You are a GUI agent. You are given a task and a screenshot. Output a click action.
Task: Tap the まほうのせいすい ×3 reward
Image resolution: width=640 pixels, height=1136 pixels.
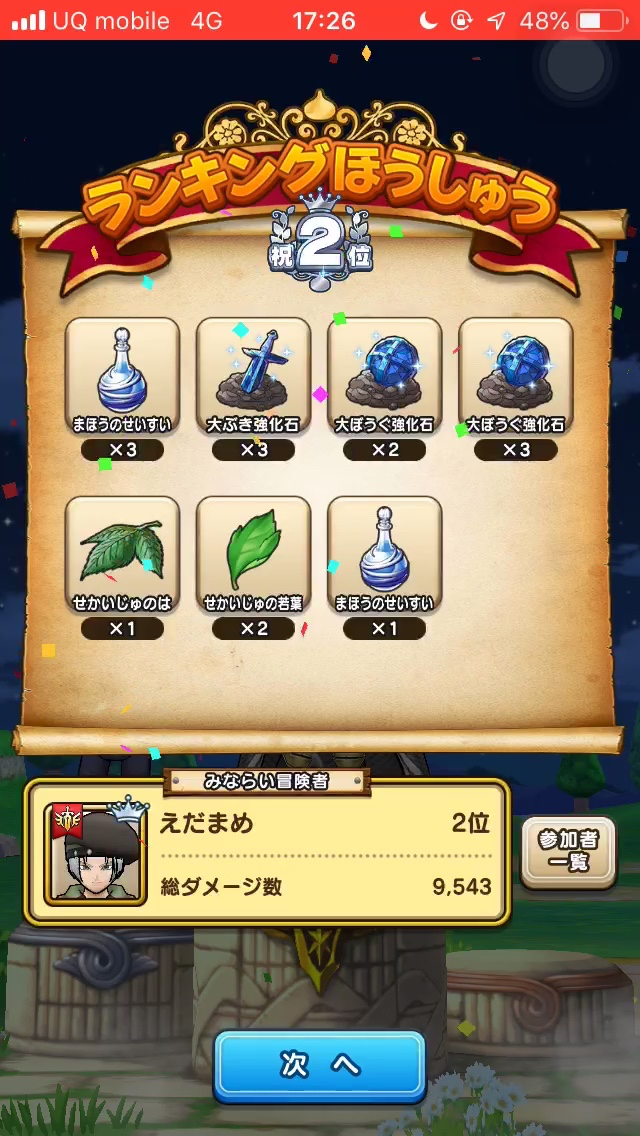(122, 378)
